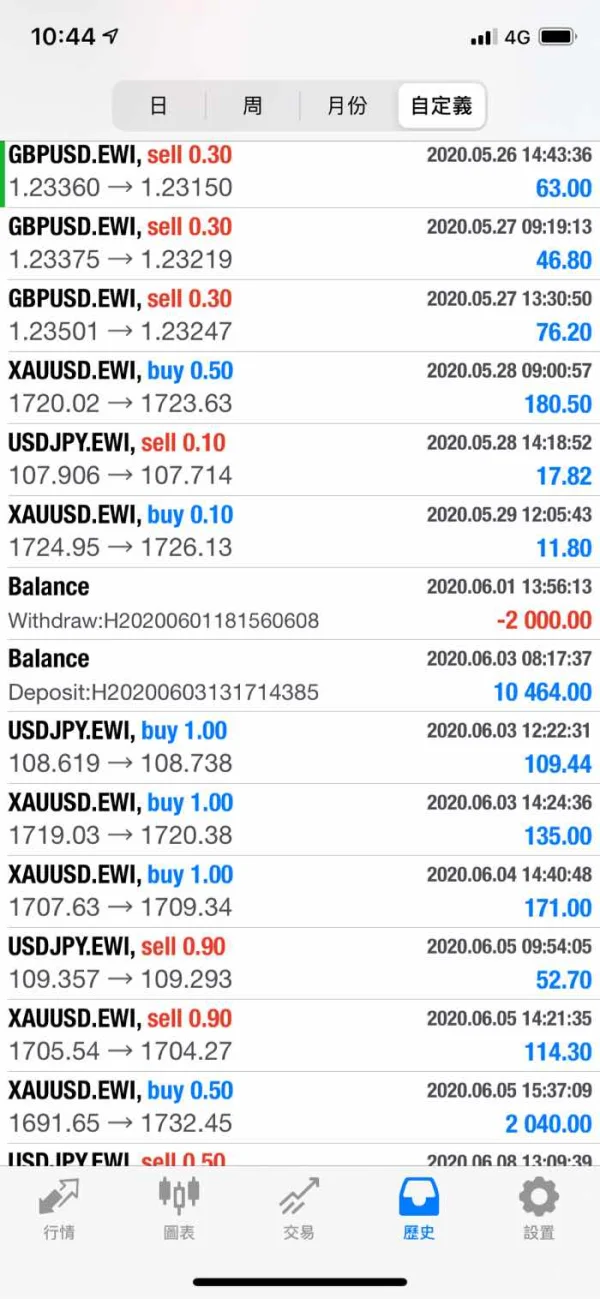Open the Withdraw balance entry of -2 000.00
600x1299 pixels.
pos(300,604)
